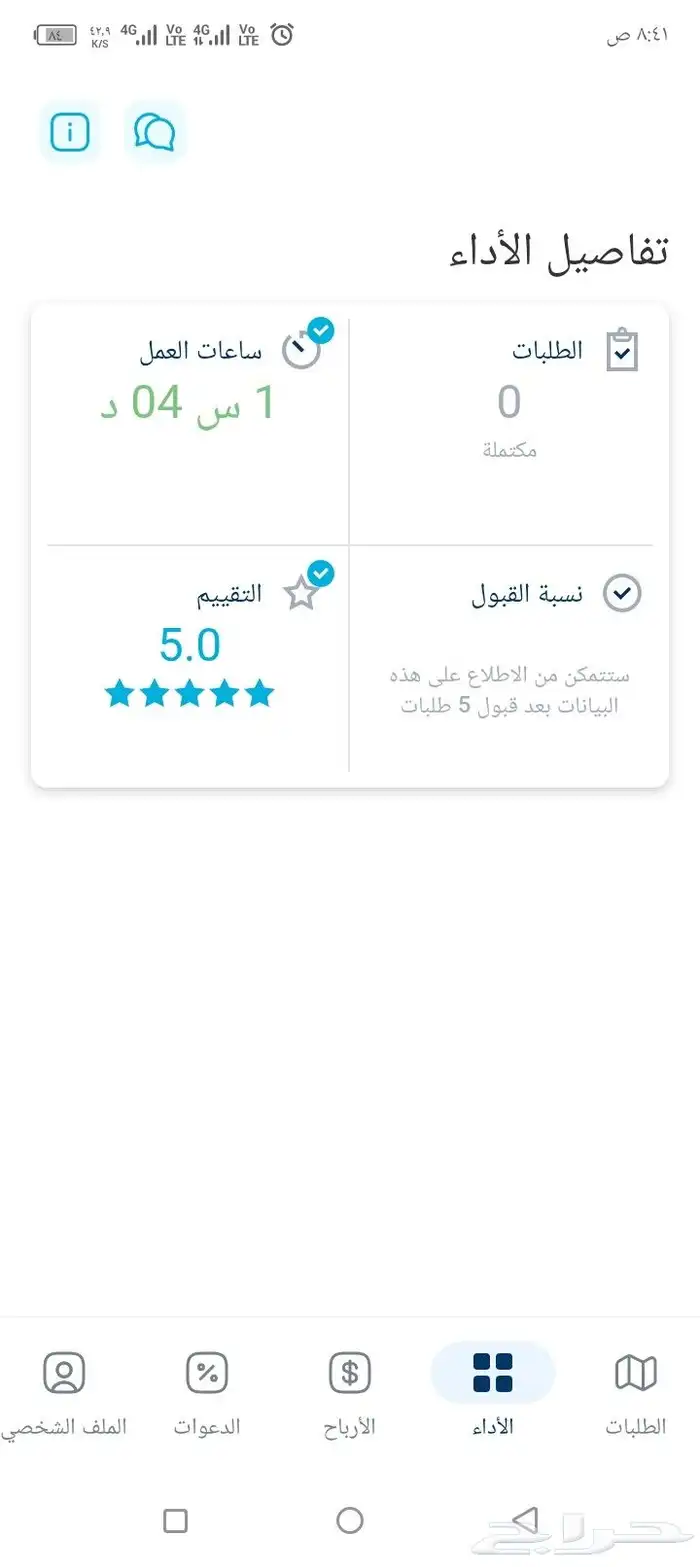The width and height of the screenshot is (700, 1567).
Task: Open the chat support icon
Action: 155,132
